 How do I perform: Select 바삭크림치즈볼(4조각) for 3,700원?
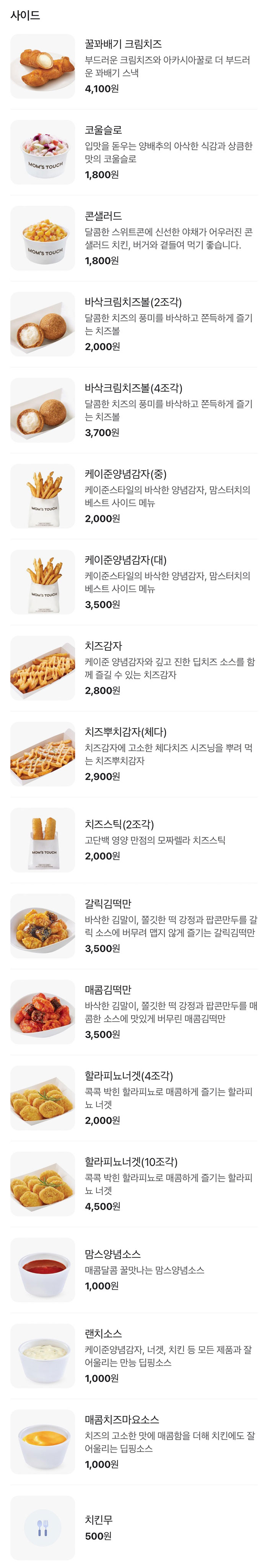coord(134,409)
